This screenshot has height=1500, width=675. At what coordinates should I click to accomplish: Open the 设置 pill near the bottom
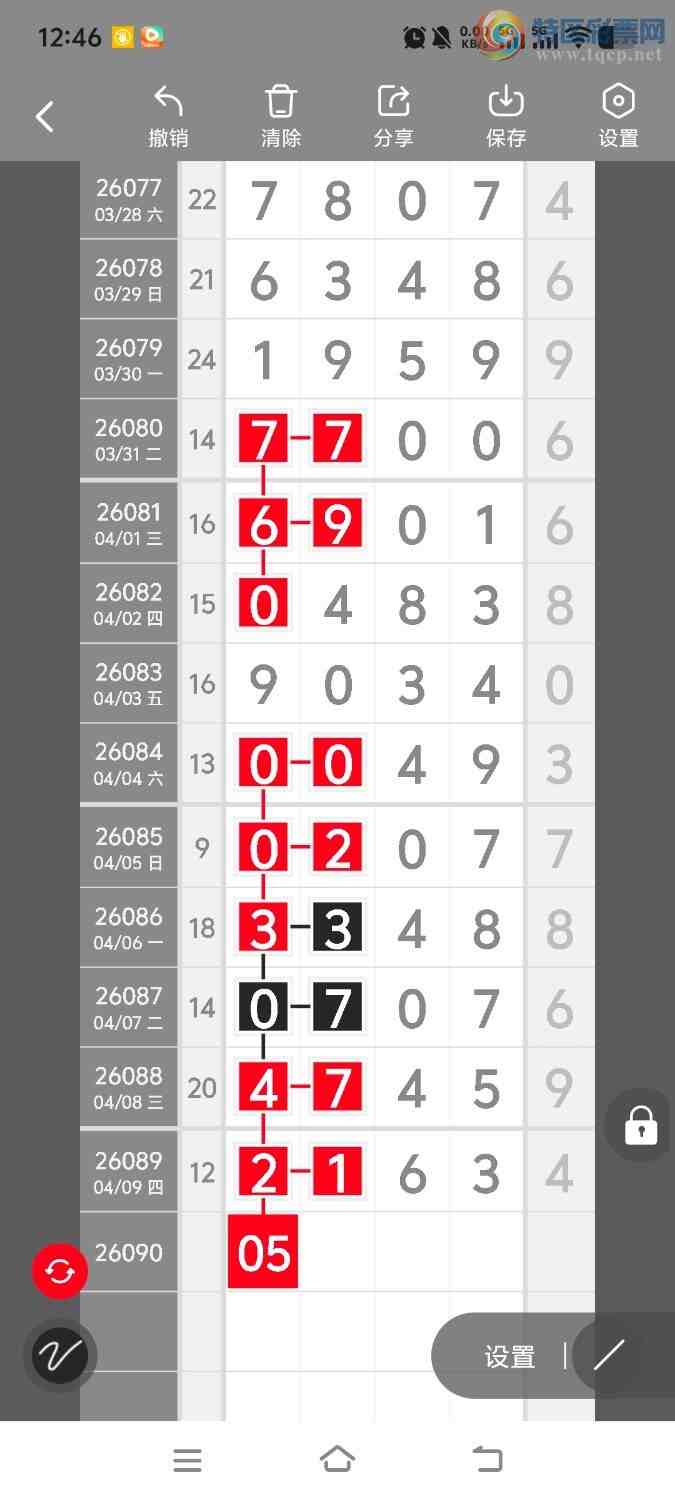coord(510,1357)
